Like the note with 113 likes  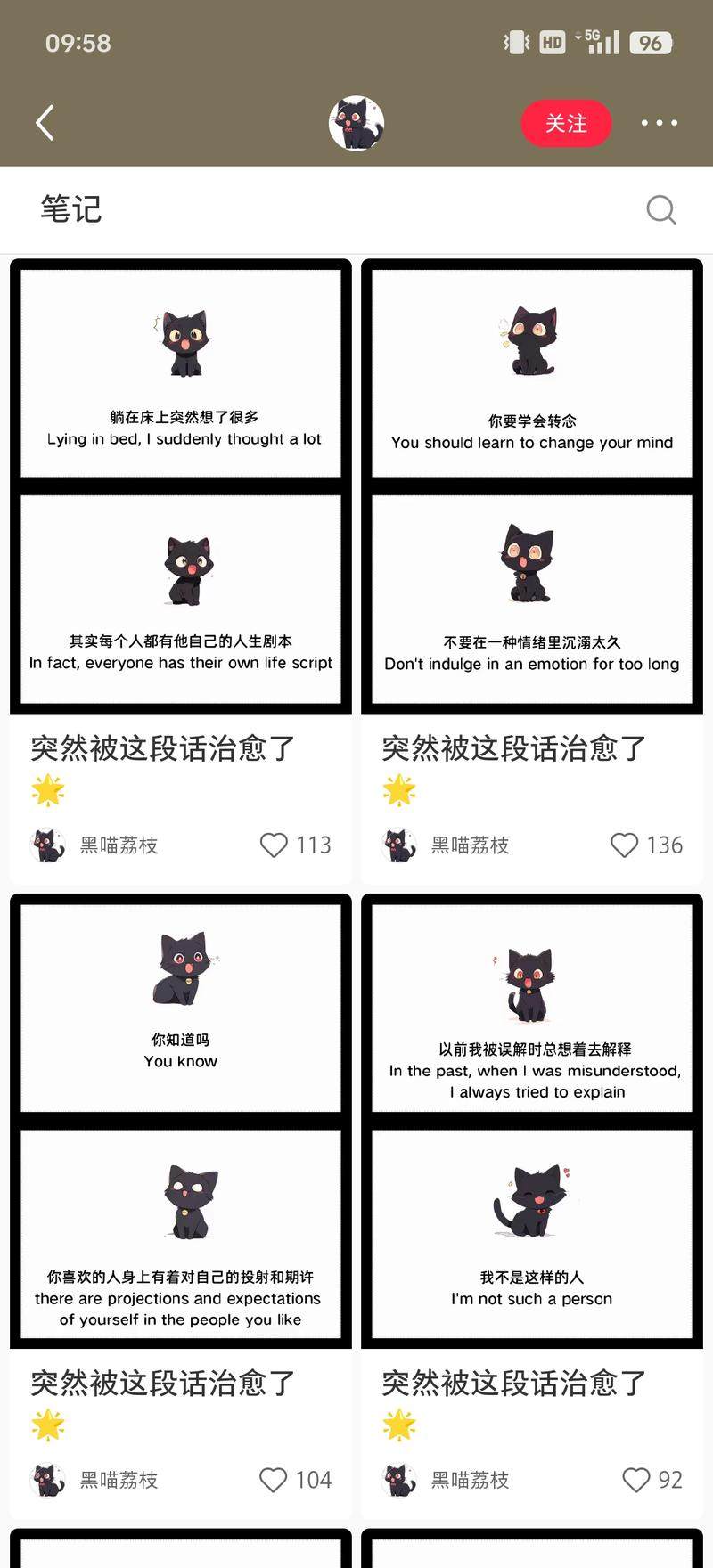(274, 845)
